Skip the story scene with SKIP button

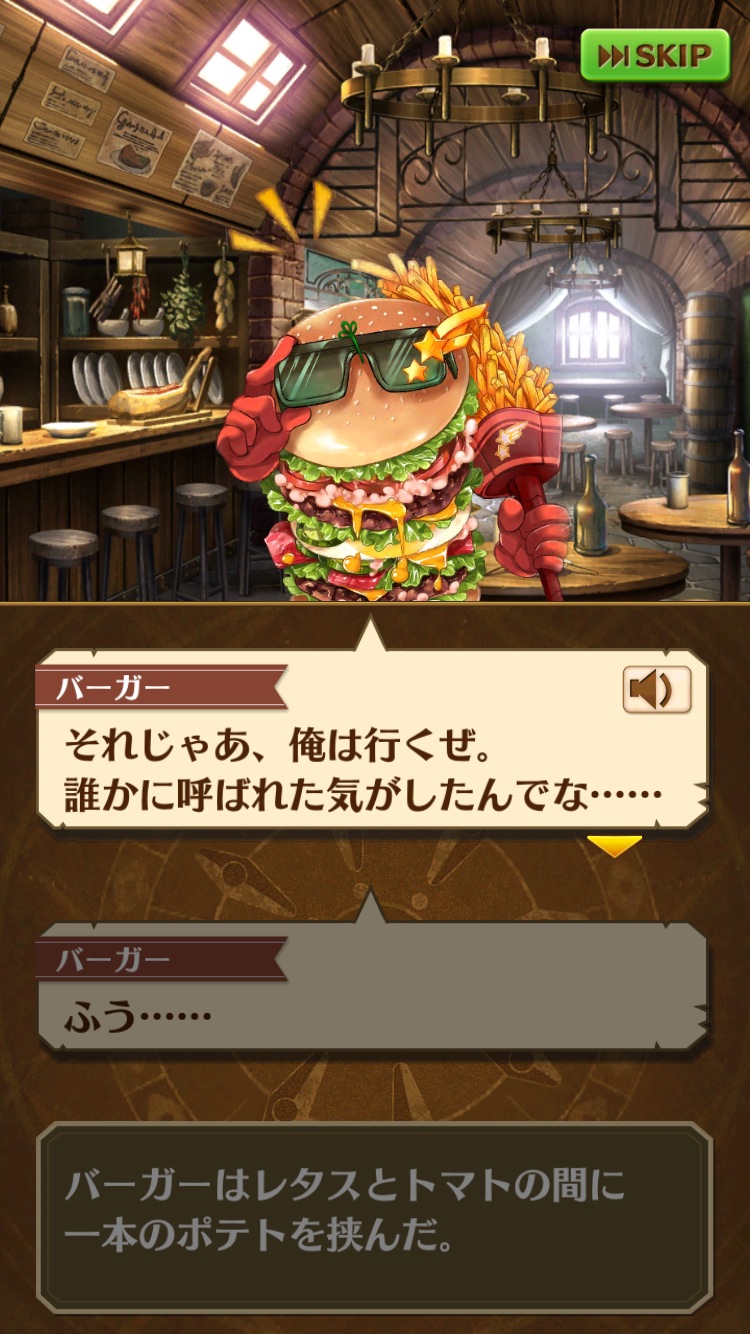[657, 56]
